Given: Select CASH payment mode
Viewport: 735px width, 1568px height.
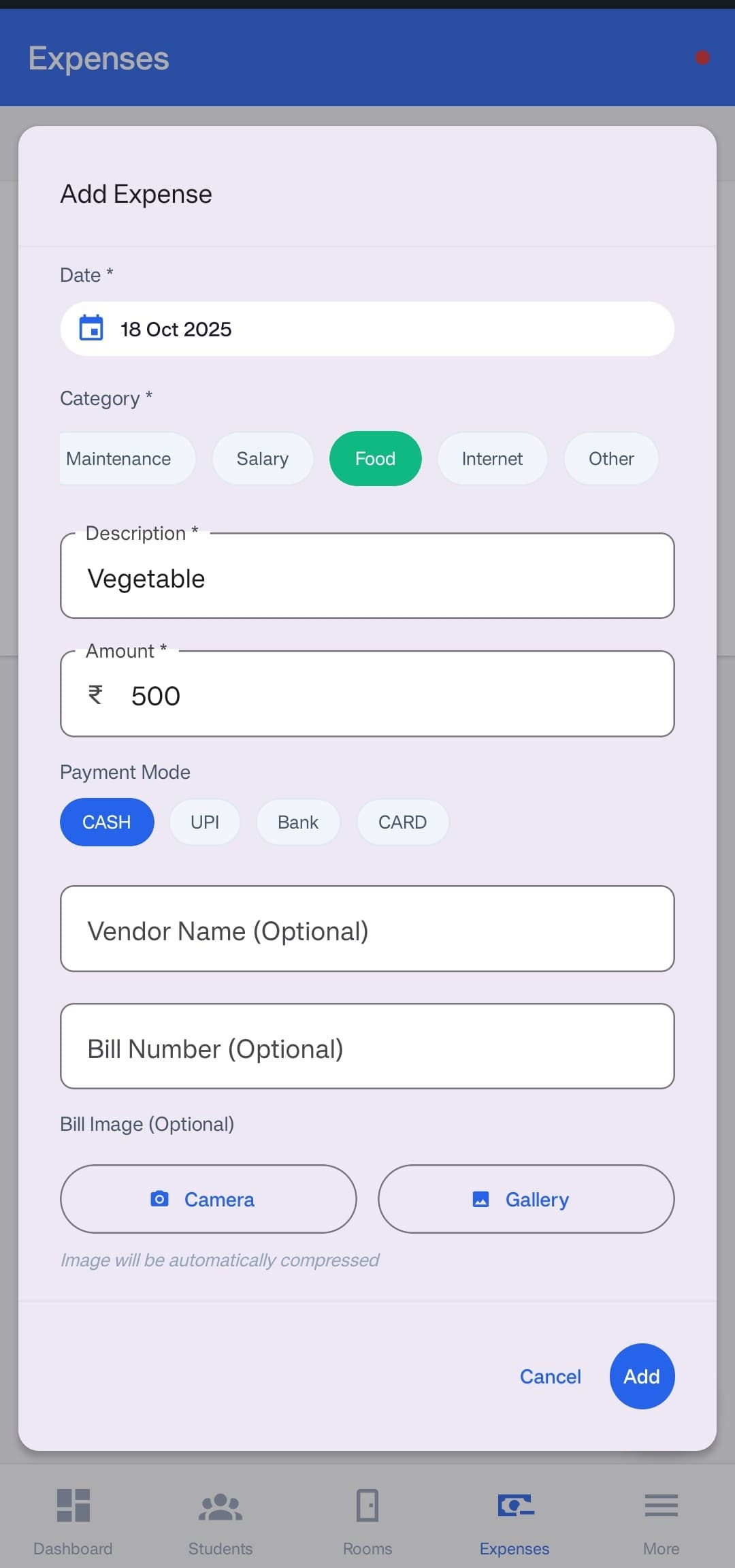Looking at the screenshot, I should coord(107,822).
